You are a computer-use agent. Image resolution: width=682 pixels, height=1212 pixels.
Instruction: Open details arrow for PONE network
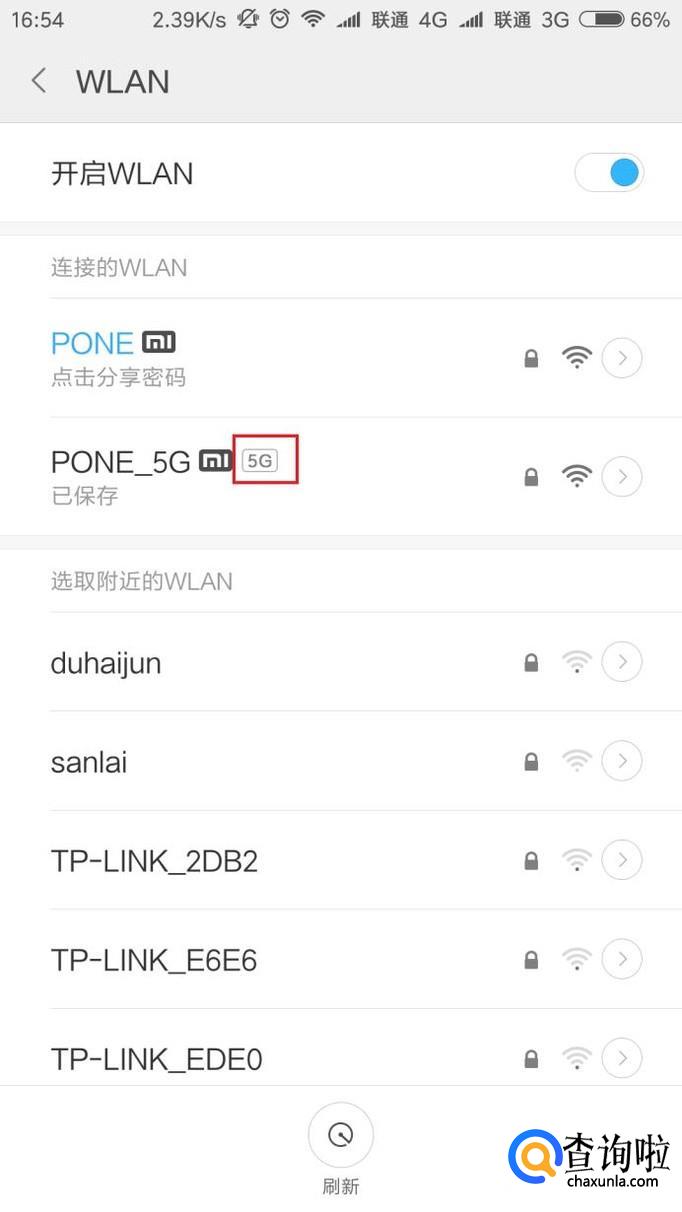[x=622, y=357]
